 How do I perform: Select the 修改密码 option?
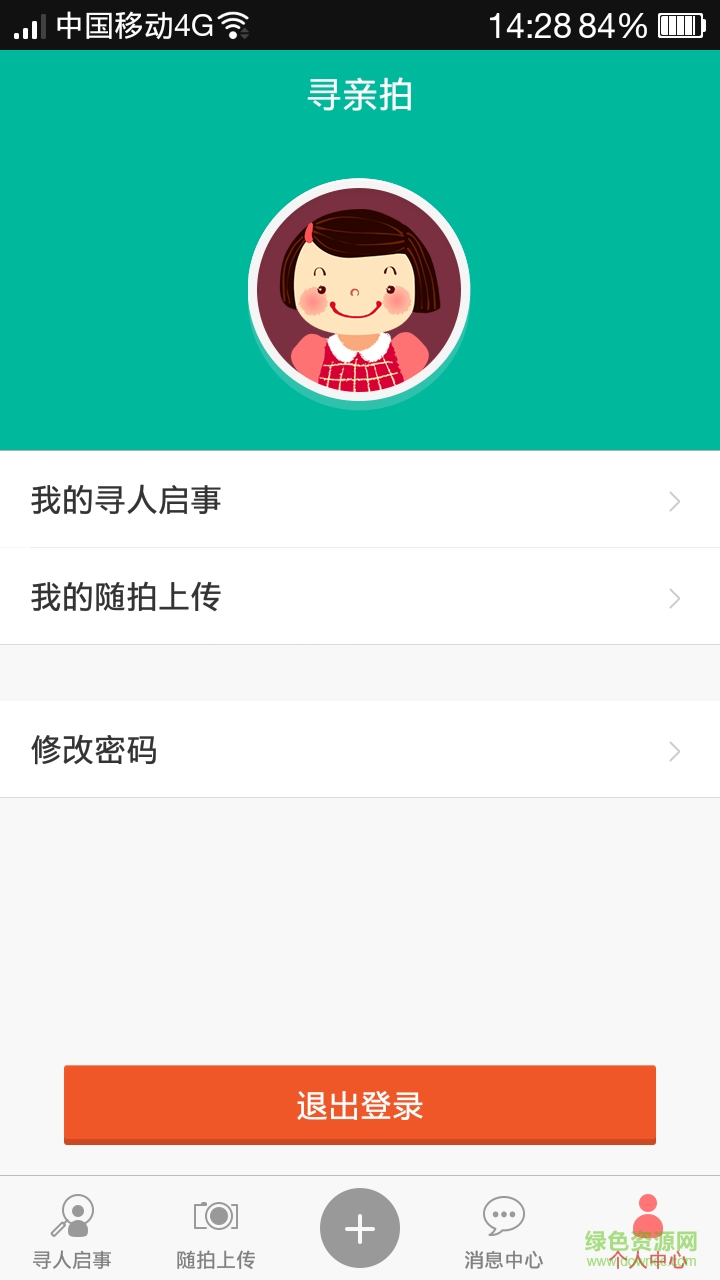92,750
